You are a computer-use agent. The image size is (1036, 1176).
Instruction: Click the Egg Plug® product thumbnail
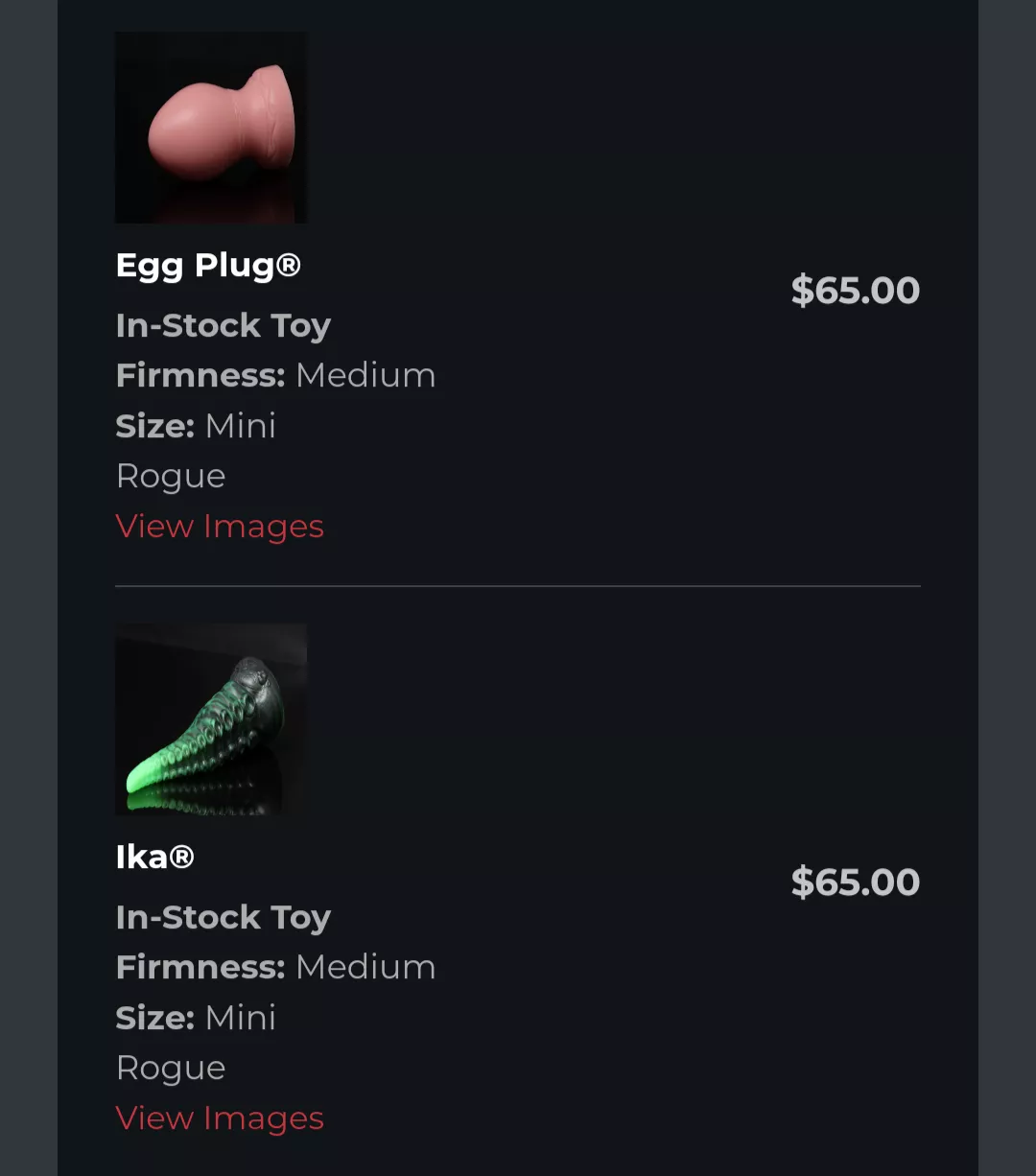click(x=210, y=127)
